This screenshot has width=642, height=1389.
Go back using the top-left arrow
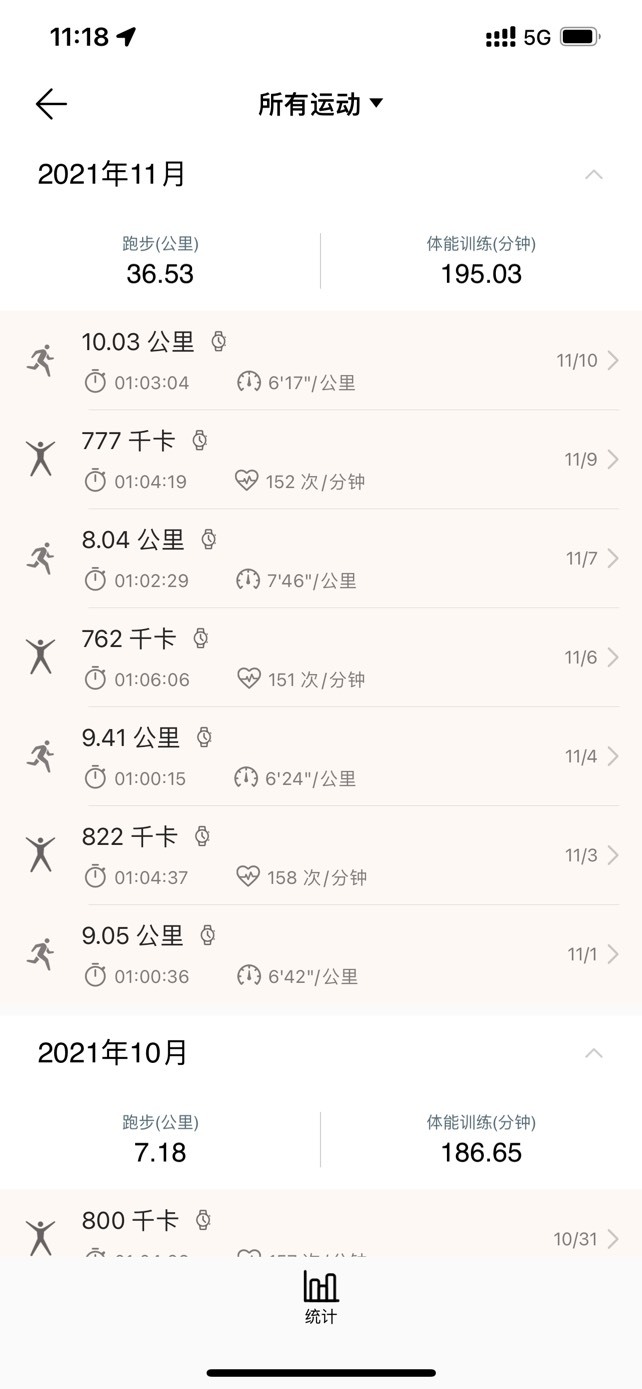pos(51,104)
